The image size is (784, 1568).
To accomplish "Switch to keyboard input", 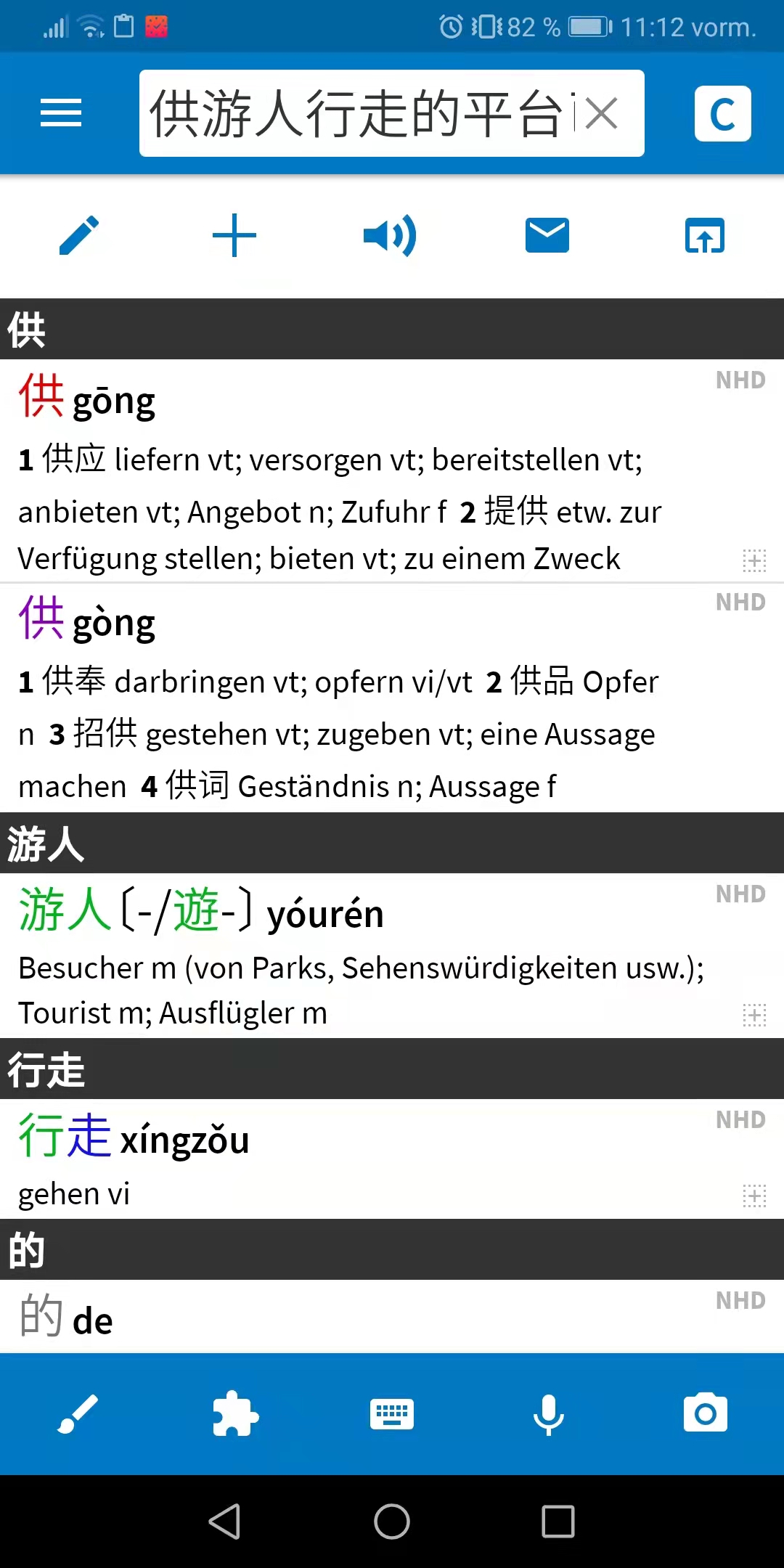I will coord(392,1413).
